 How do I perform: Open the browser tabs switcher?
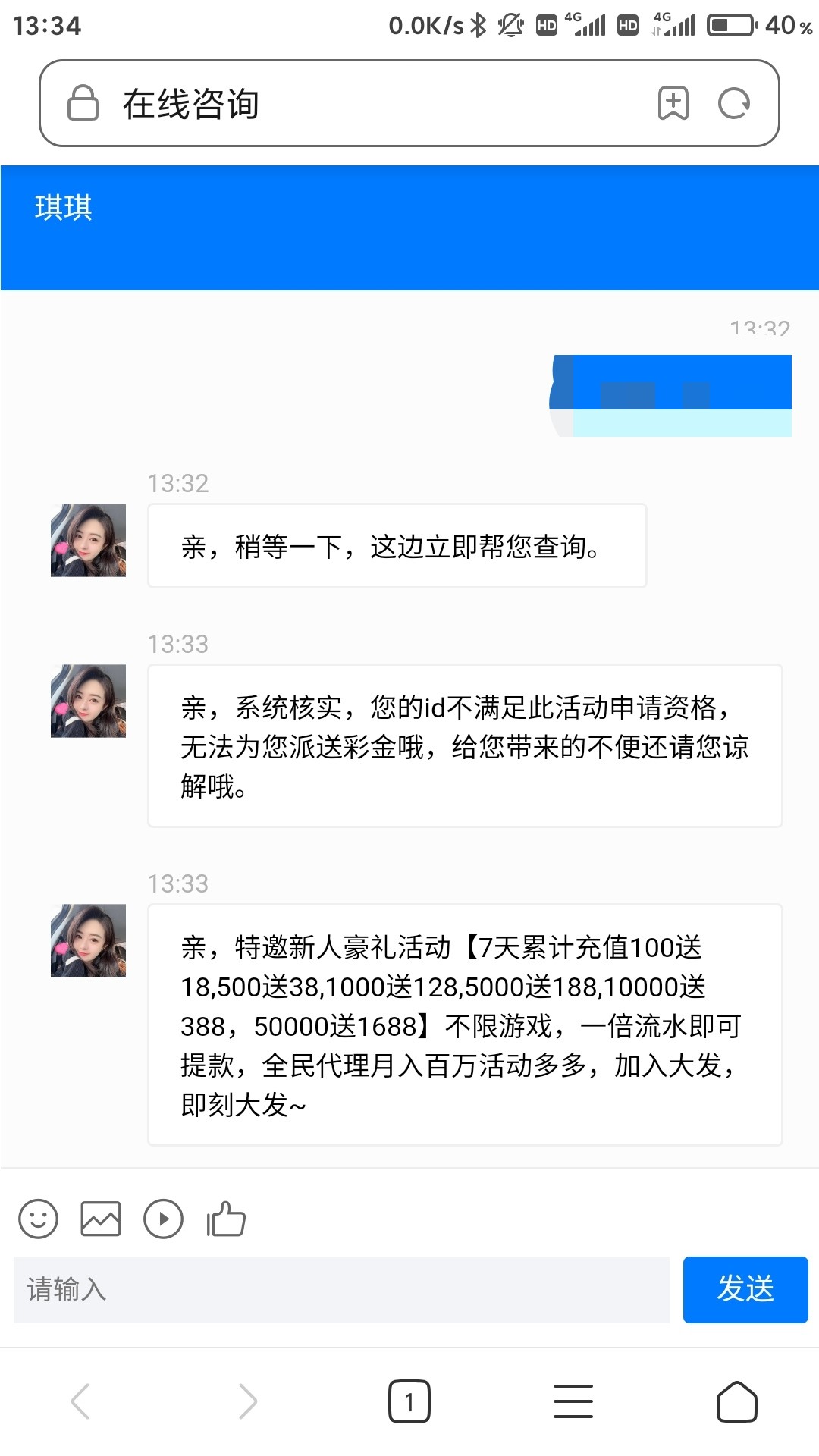[x=409, y=1401]
